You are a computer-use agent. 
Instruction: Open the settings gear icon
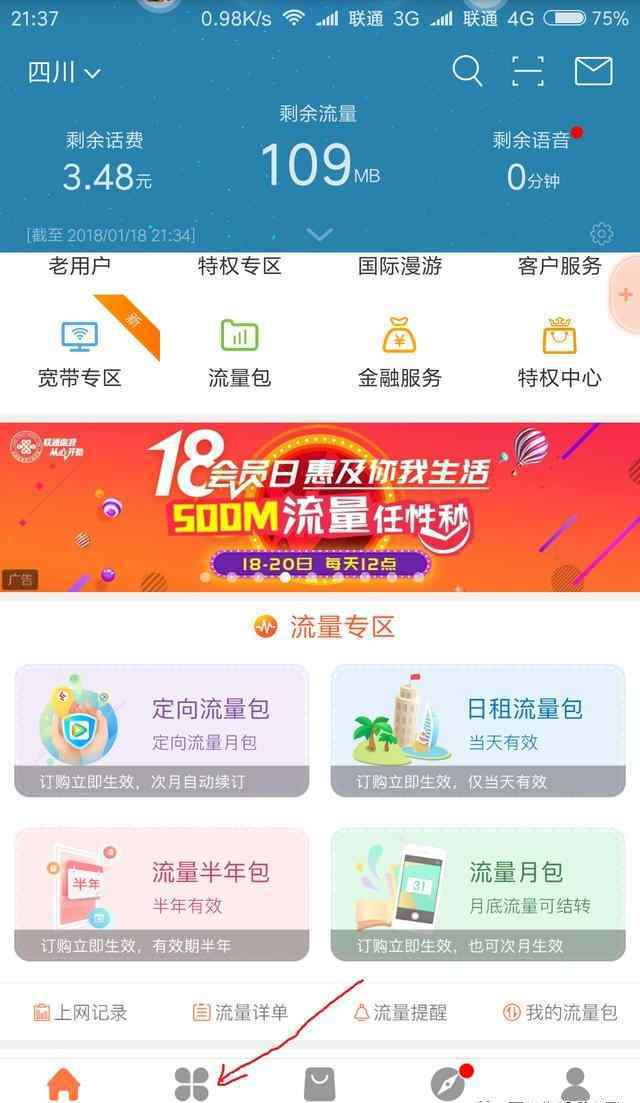(601, 234)
